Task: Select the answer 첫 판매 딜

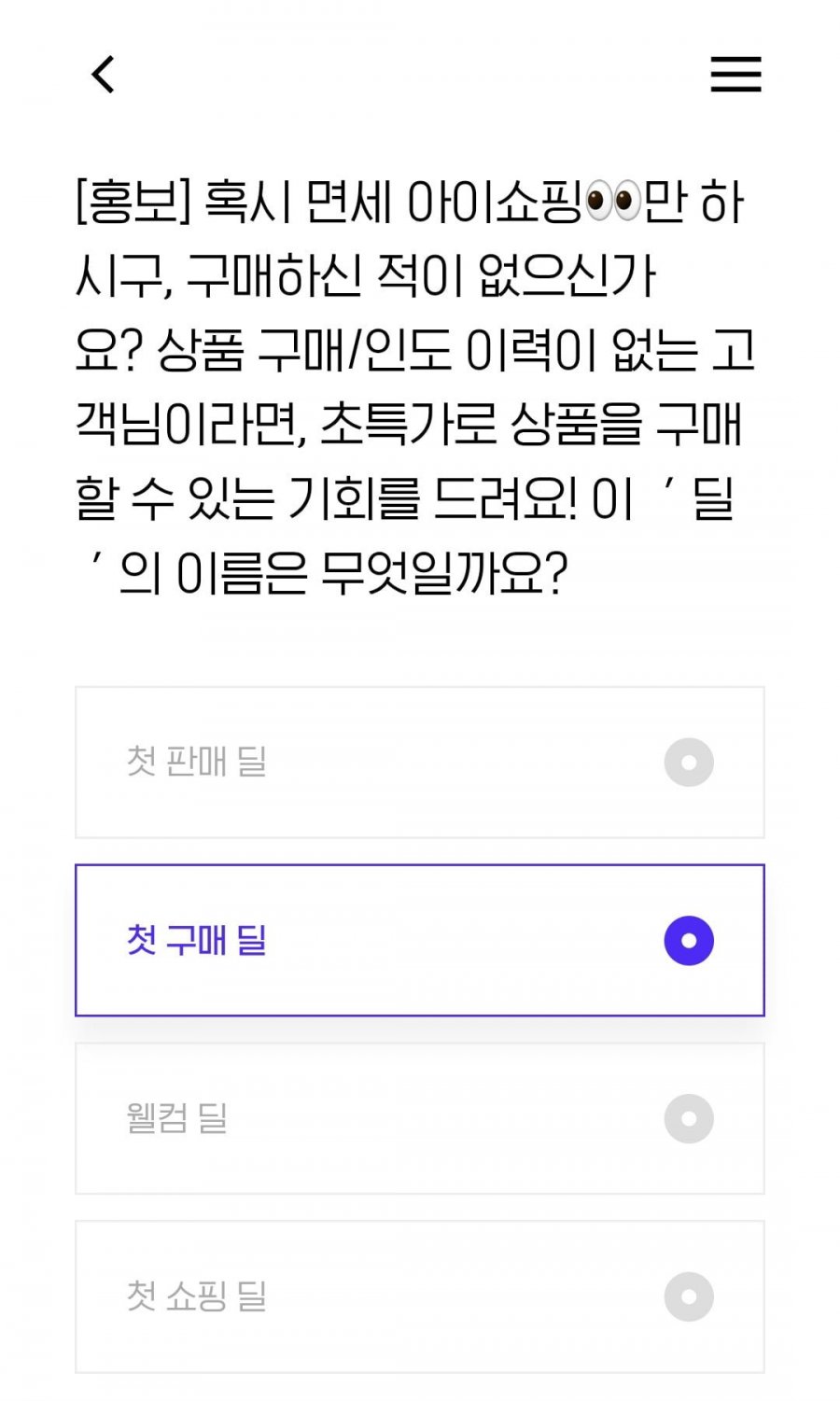Action: (419, 763)
